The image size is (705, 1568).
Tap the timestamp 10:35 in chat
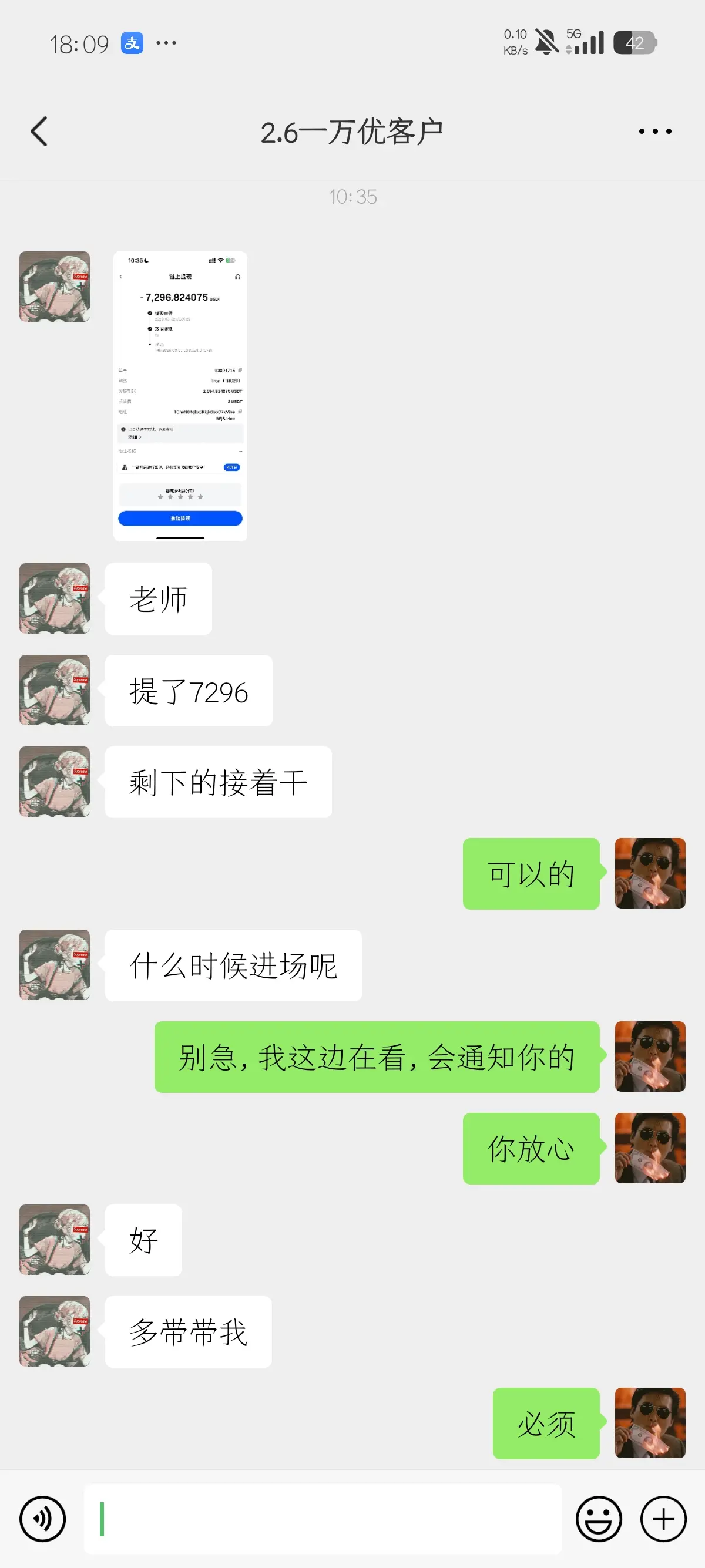point(352,196)
